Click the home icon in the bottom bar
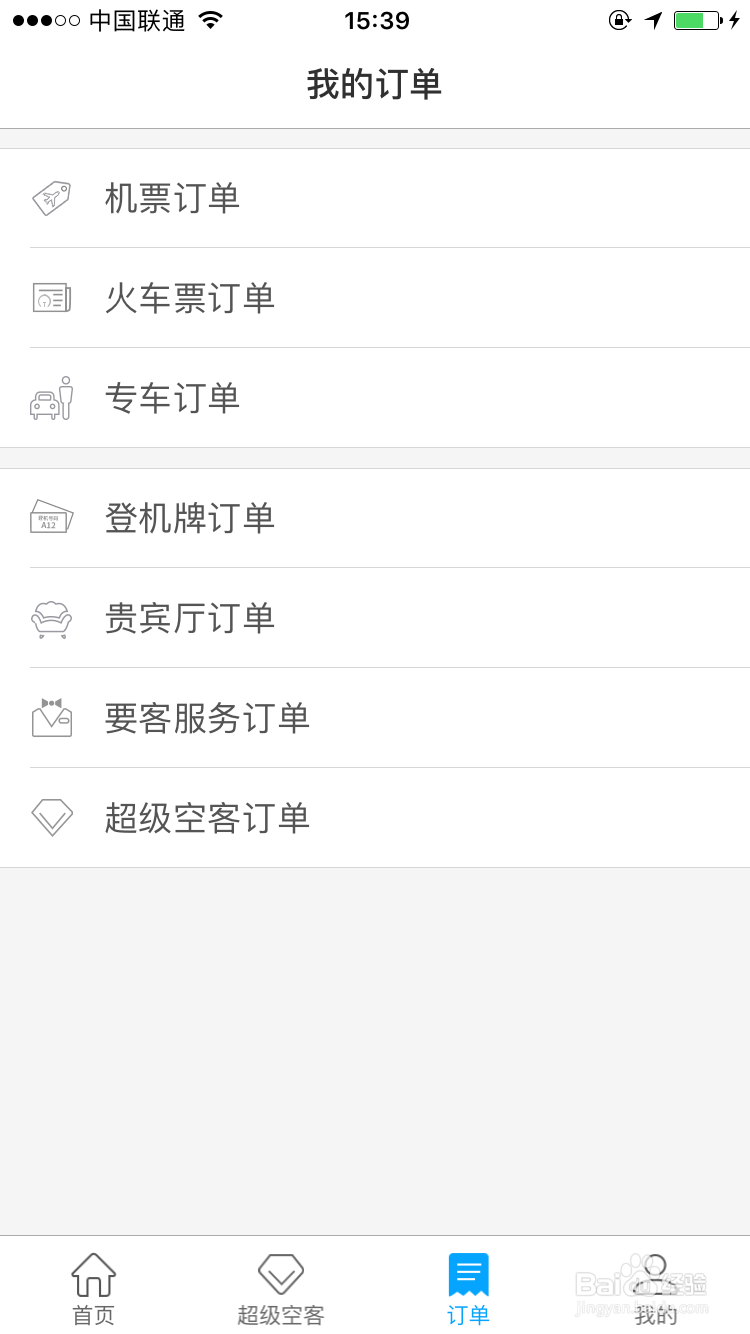The height and width of the screenshot is (1334, 750). click(x=93, y=1272)
